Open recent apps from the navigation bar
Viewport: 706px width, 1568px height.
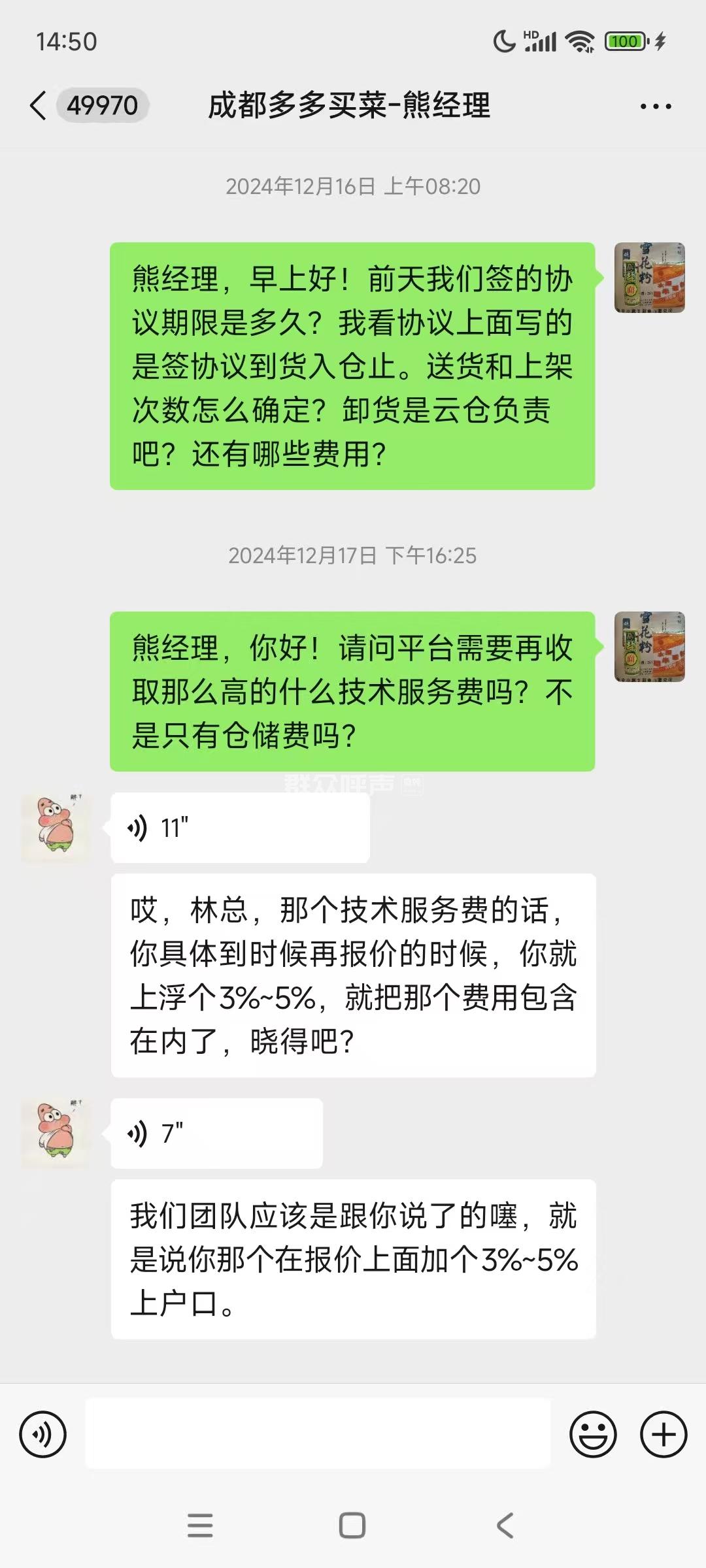[200, 1526]
